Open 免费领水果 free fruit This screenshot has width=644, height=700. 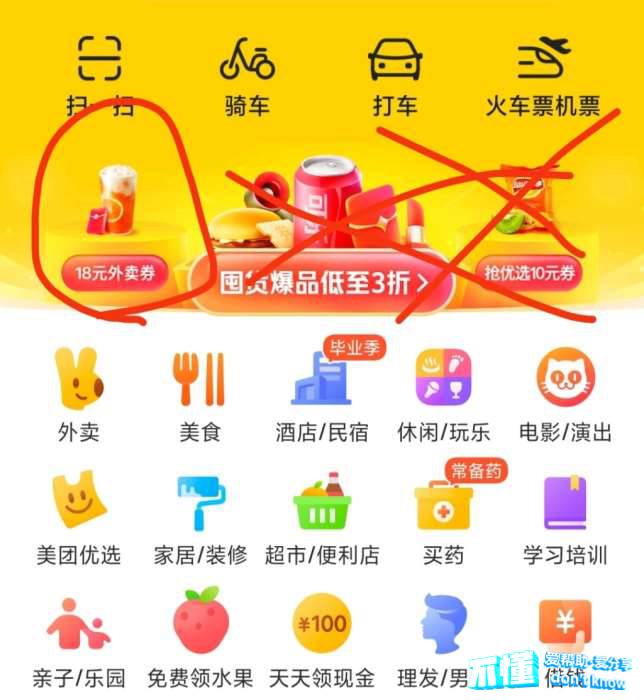(x=200, y=638)
